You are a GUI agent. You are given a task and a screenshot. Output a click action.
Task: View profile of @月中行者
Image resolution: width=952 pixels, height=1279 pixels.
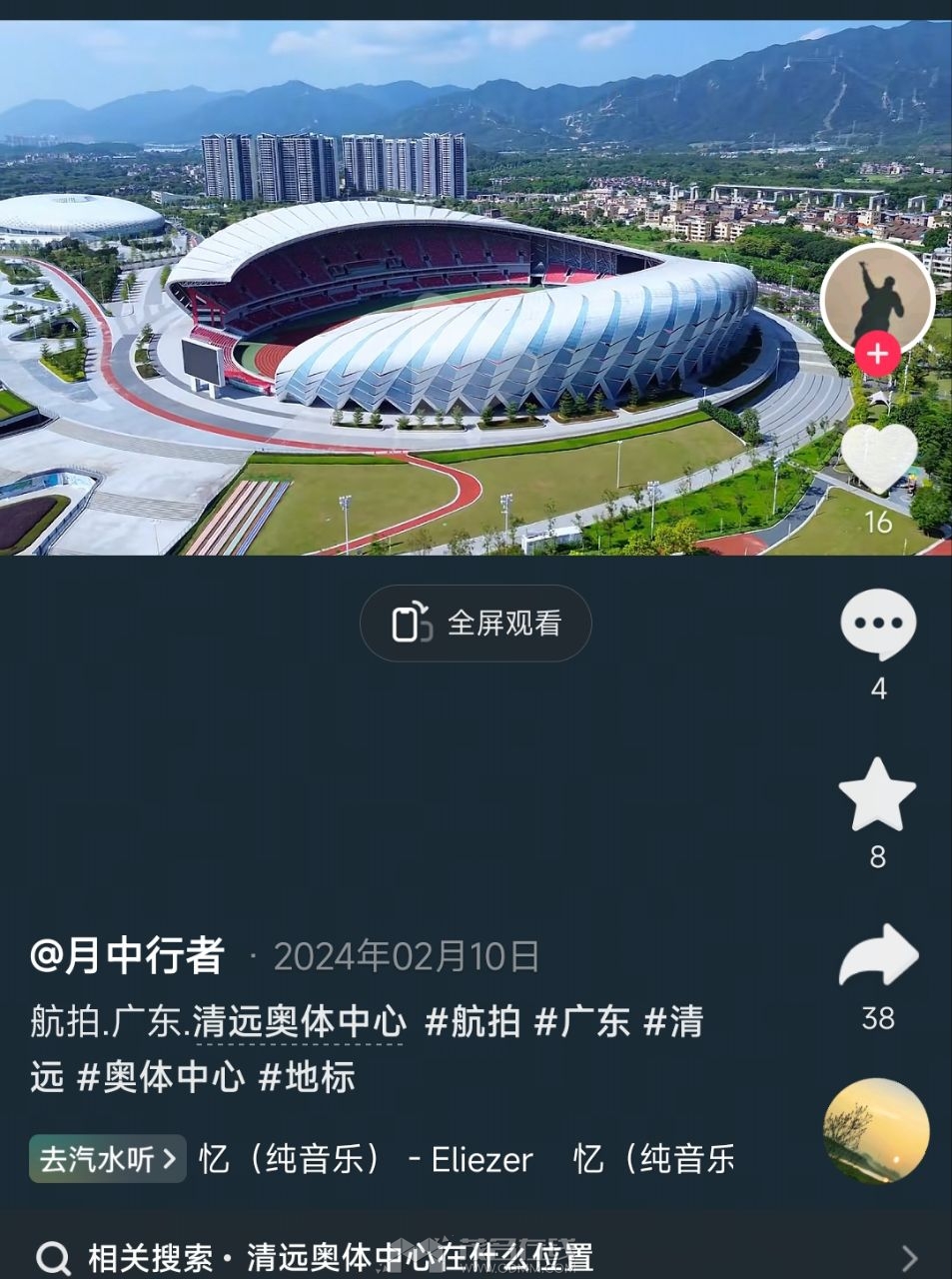point(127,956)
